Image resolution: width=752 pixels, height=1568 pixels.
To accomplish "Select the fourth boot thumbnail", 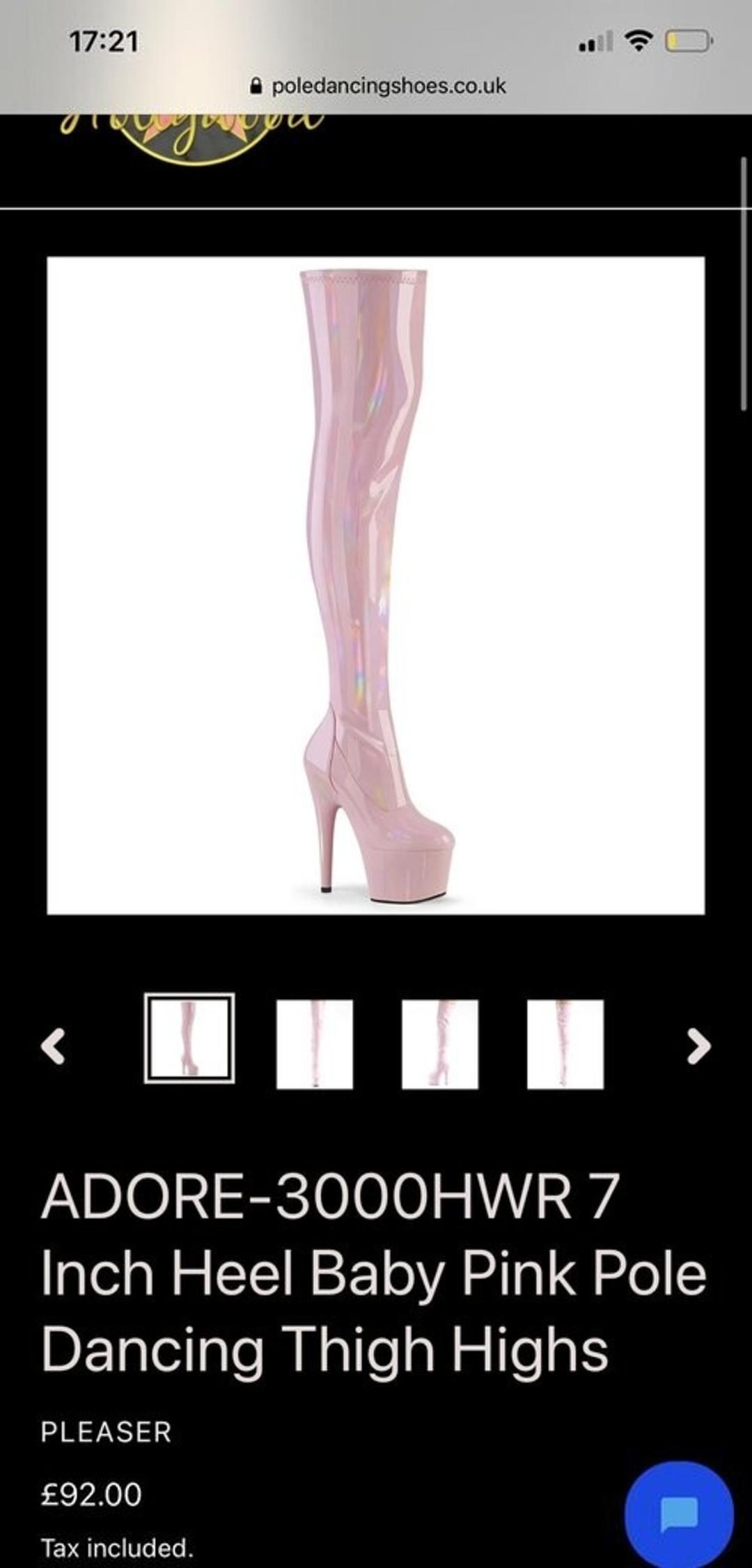I will pos(565,1043).
